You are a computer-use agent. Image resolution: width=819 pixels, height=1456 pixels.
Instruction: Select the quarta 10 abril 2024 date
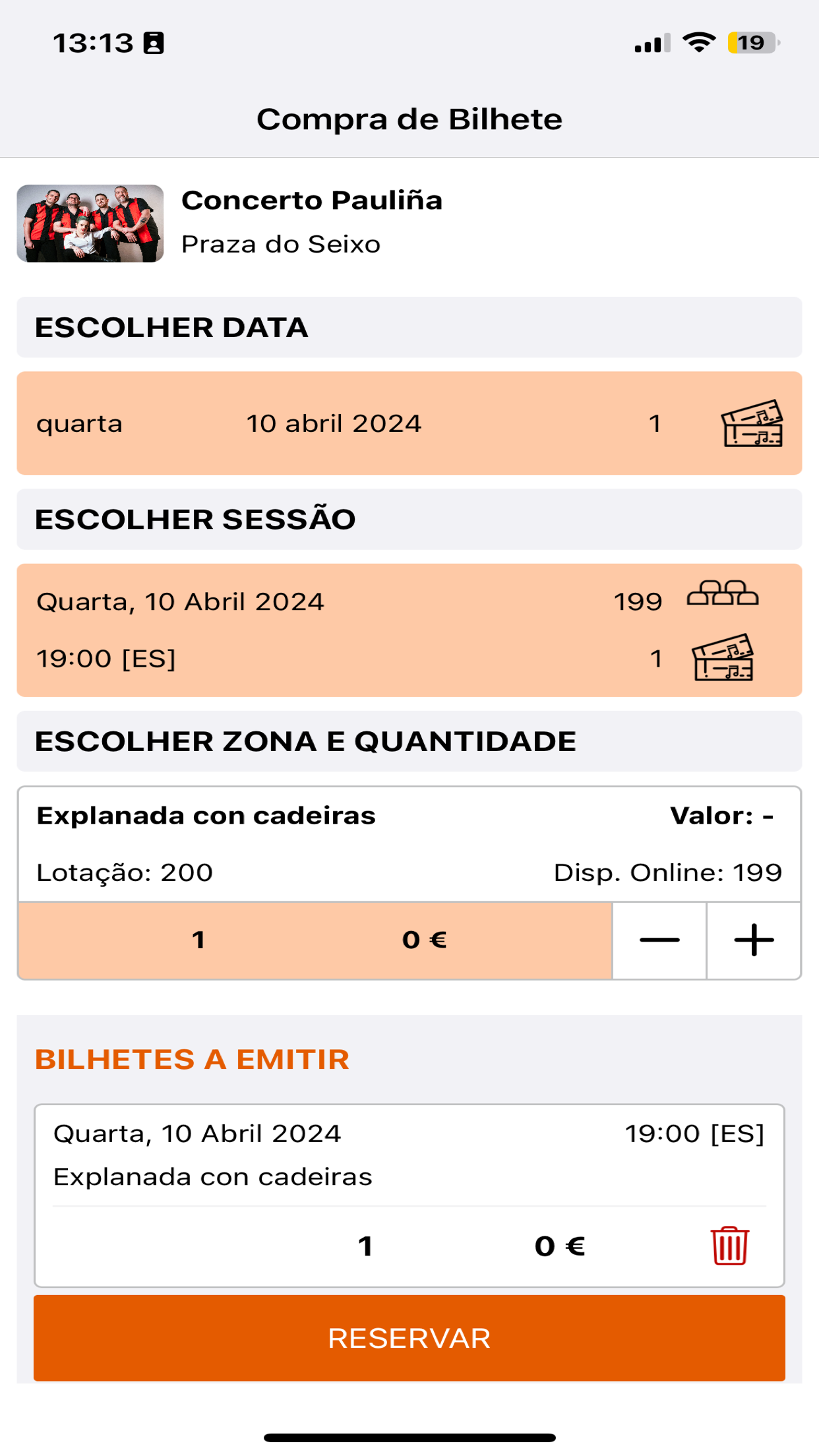pos(409,423)
